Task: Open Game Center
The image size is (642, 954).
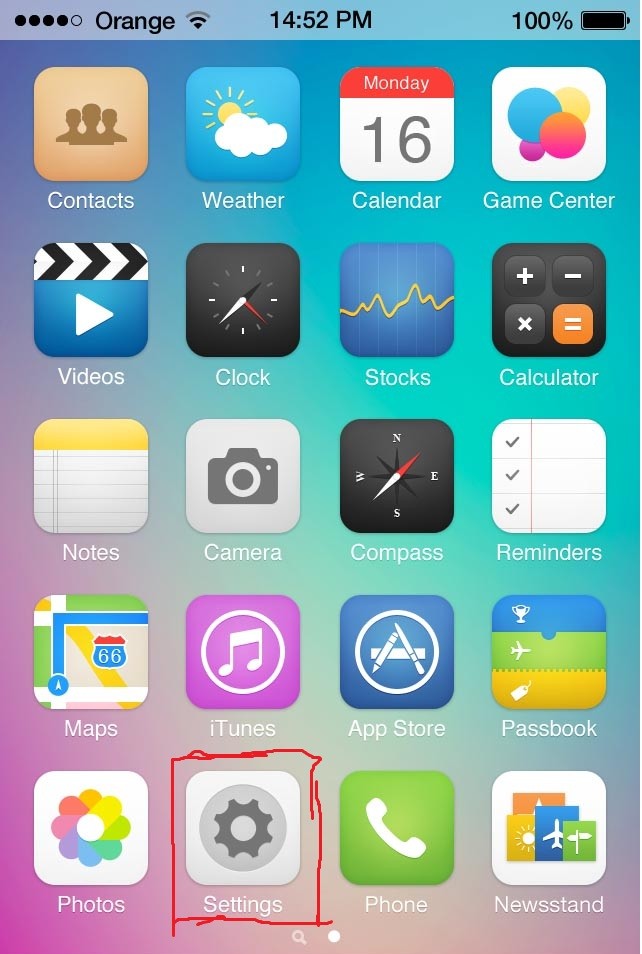Action: 549,124
